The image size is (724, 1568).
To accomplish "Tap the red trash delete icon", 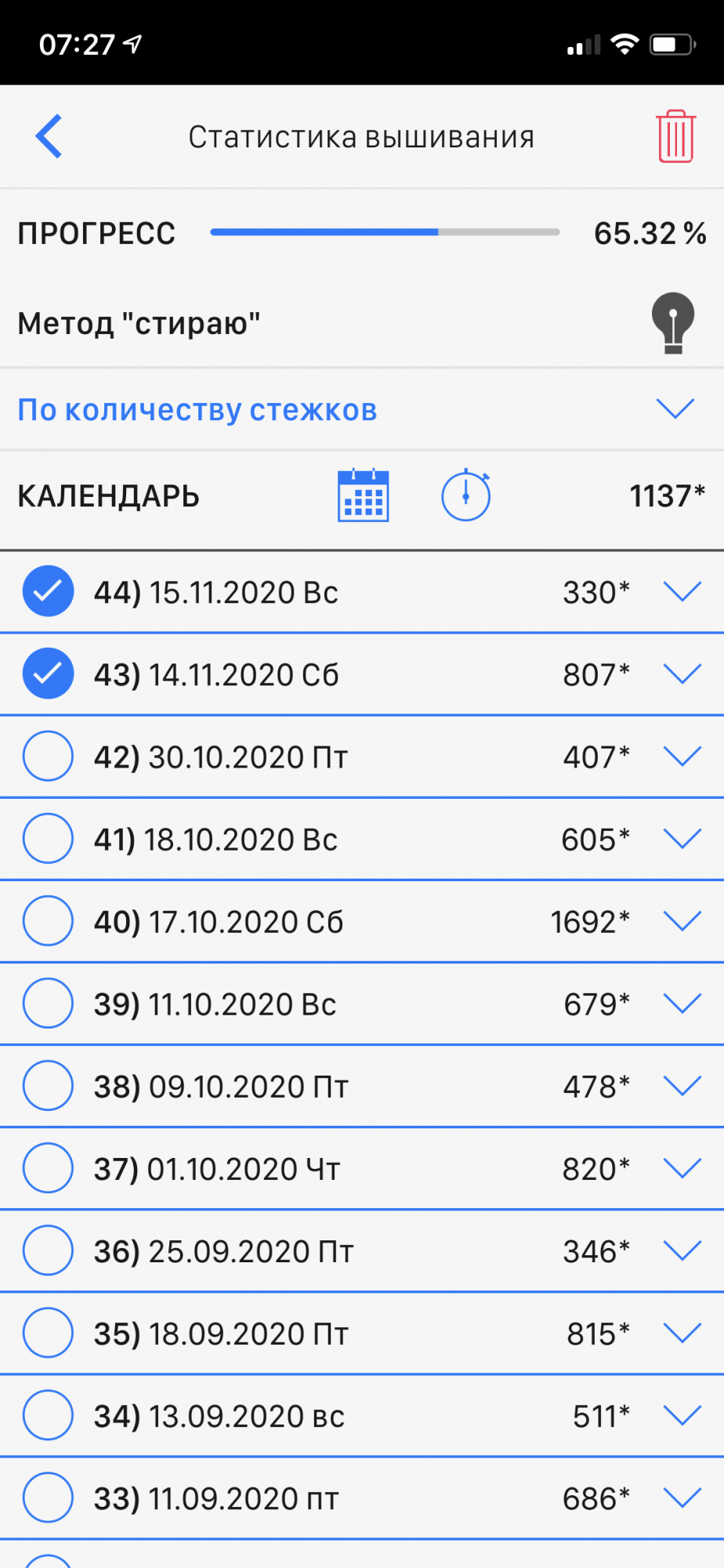I will coord(675,136).
